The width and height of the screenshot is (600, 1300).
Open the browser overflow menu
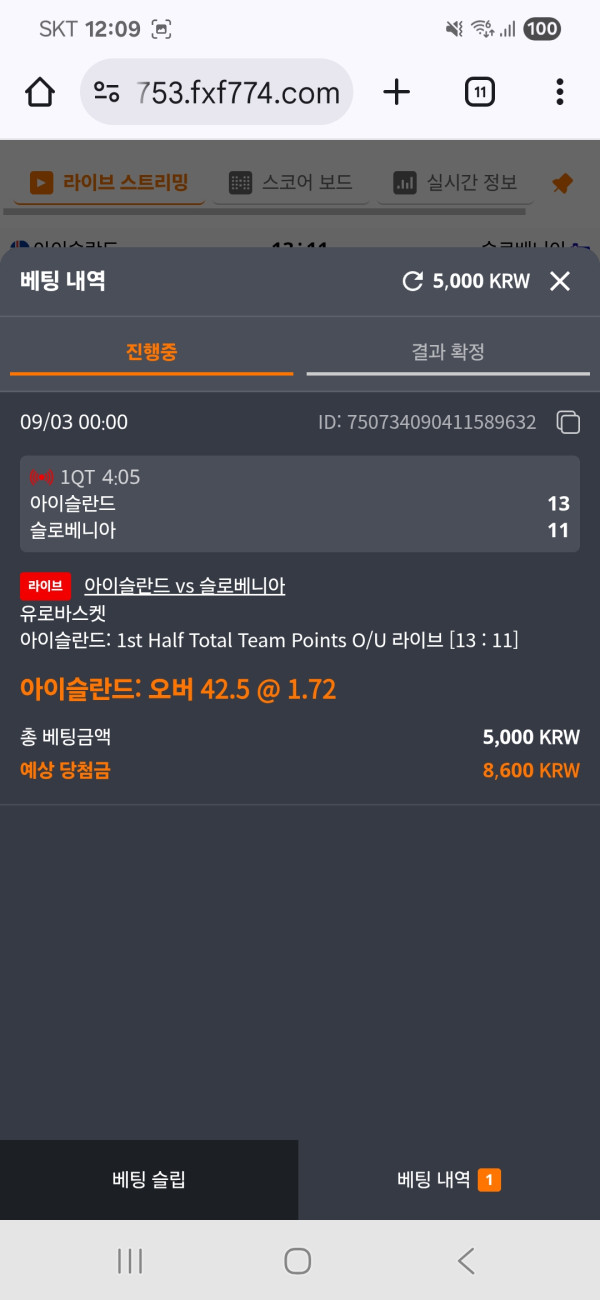[559, 93]
